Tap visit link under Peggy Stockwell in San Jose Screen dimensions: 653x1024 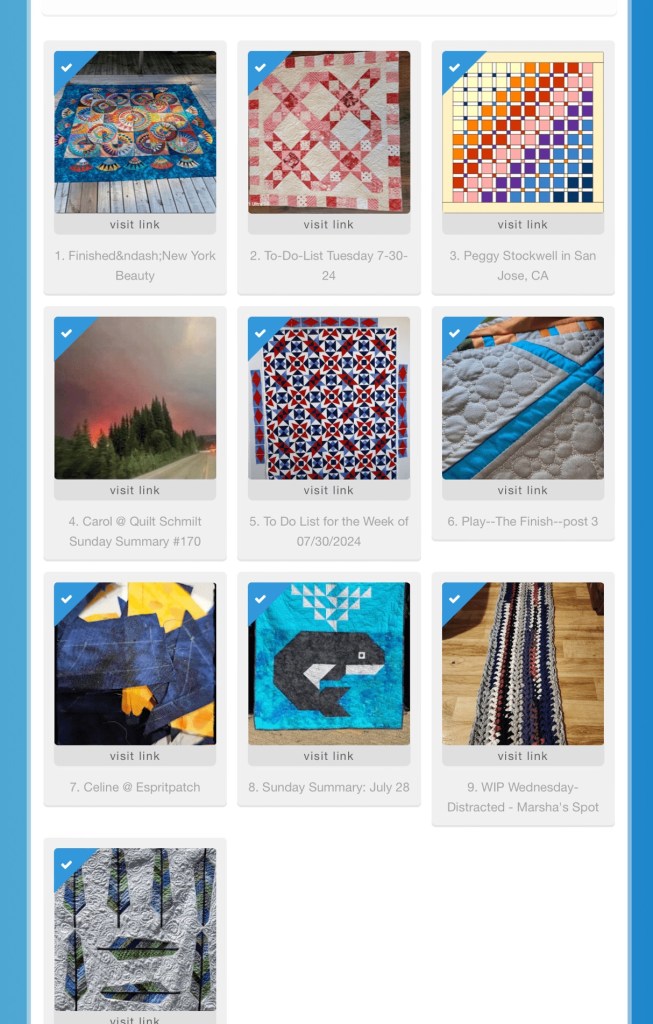click(x=523, y=225)
